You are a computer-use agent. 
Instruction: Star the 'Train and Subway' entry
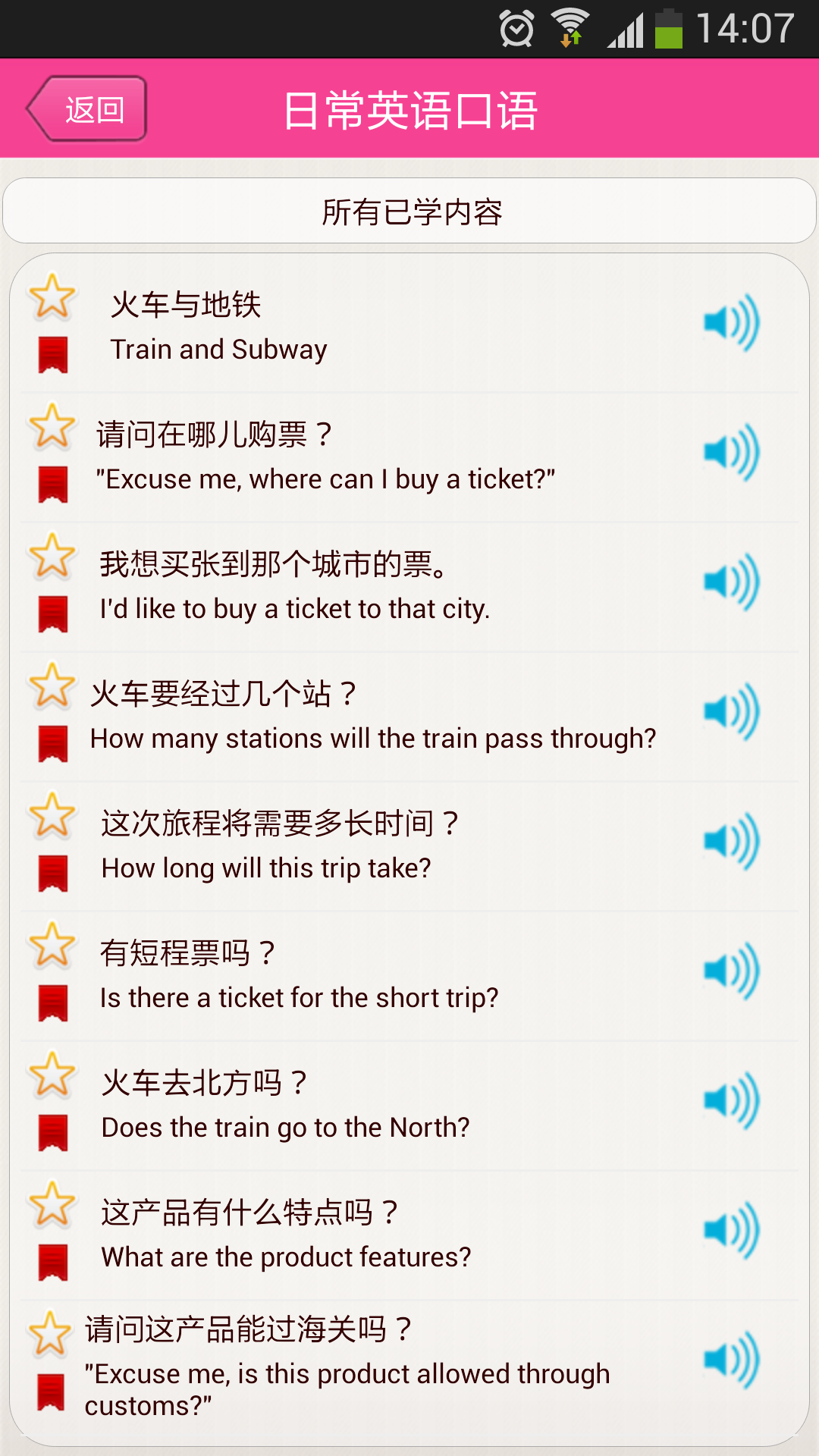(x=52, y=296)
